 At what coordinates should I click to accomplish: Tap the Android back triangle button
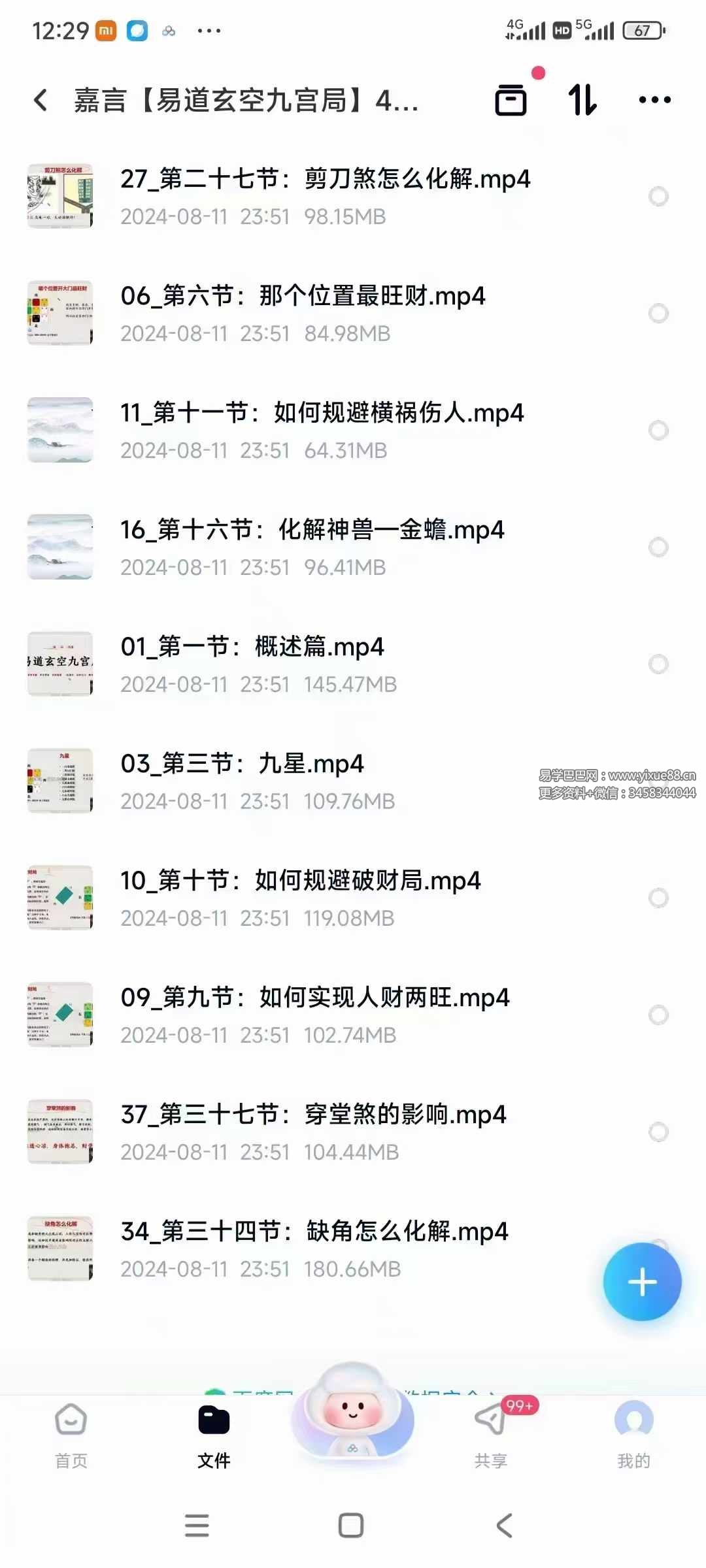coord(502,1526)
